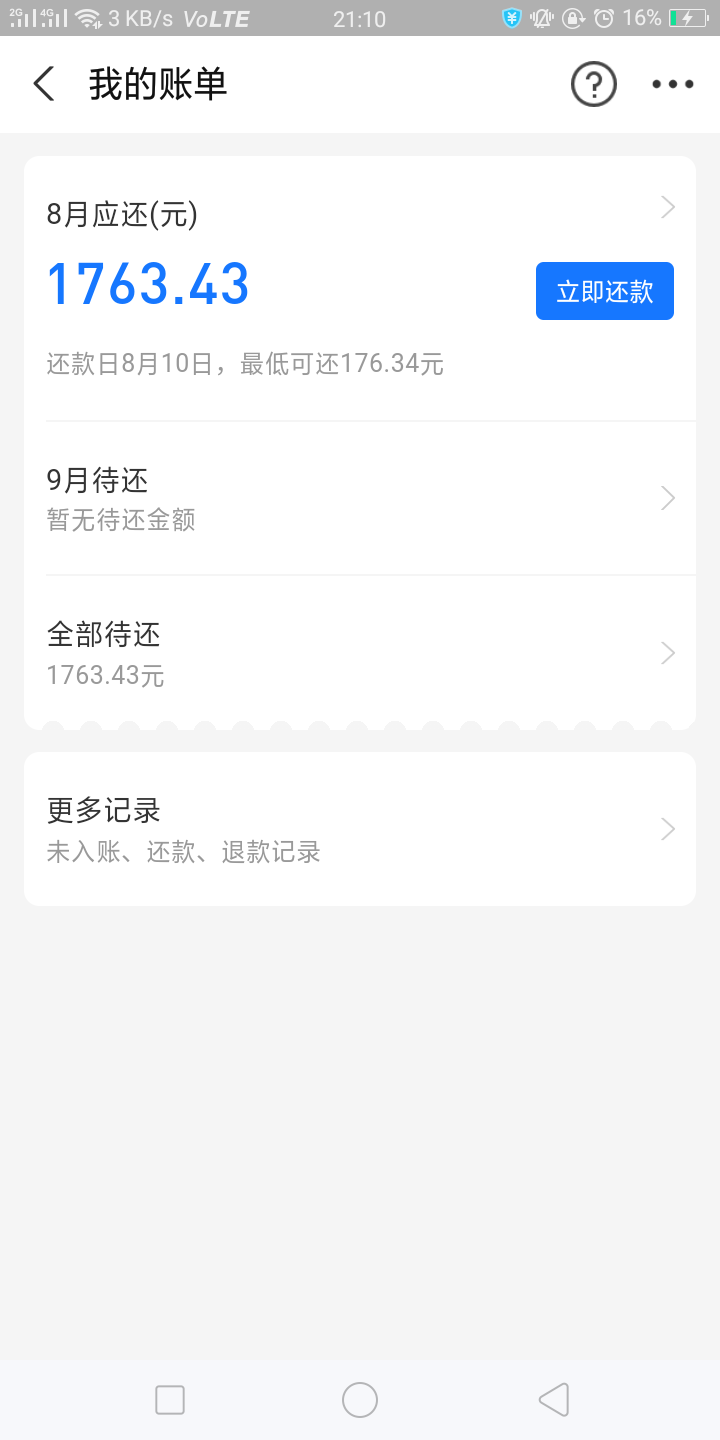
Task: Open recent apps from navigation bar
Action: pos(170,1399)
